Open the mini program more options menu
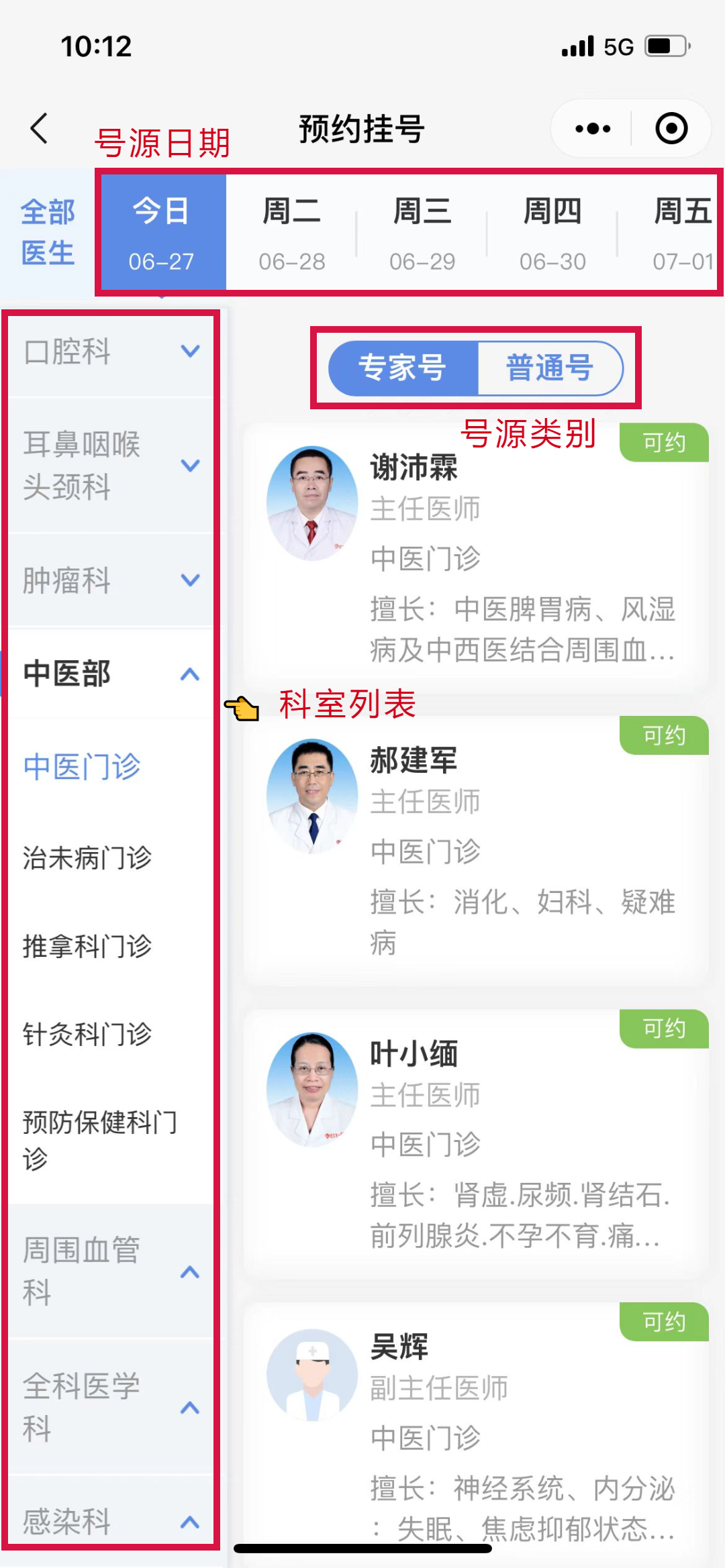Screen dimensions: 725x1568 tap(593, 128)
